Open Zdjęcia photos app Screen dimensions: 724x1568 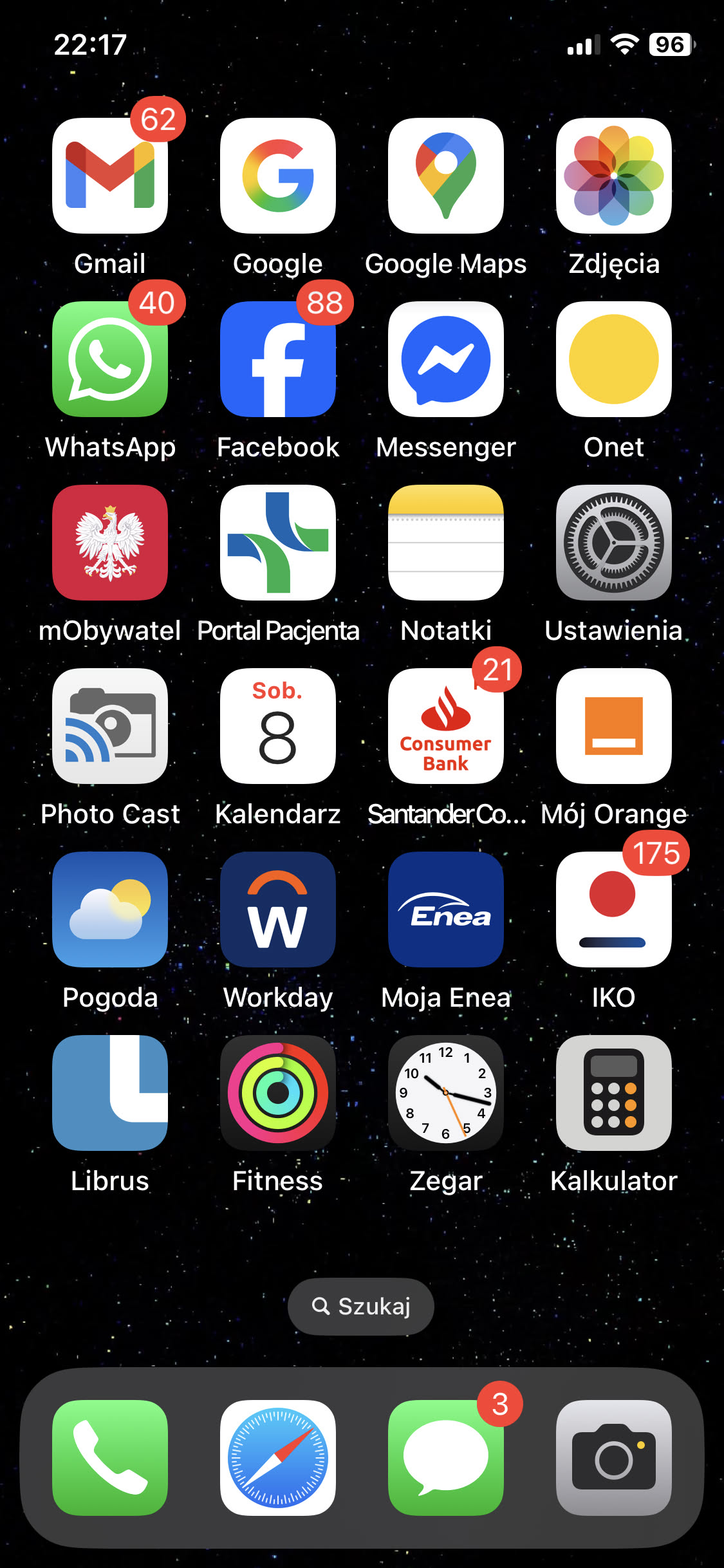(x=613, y=176)
